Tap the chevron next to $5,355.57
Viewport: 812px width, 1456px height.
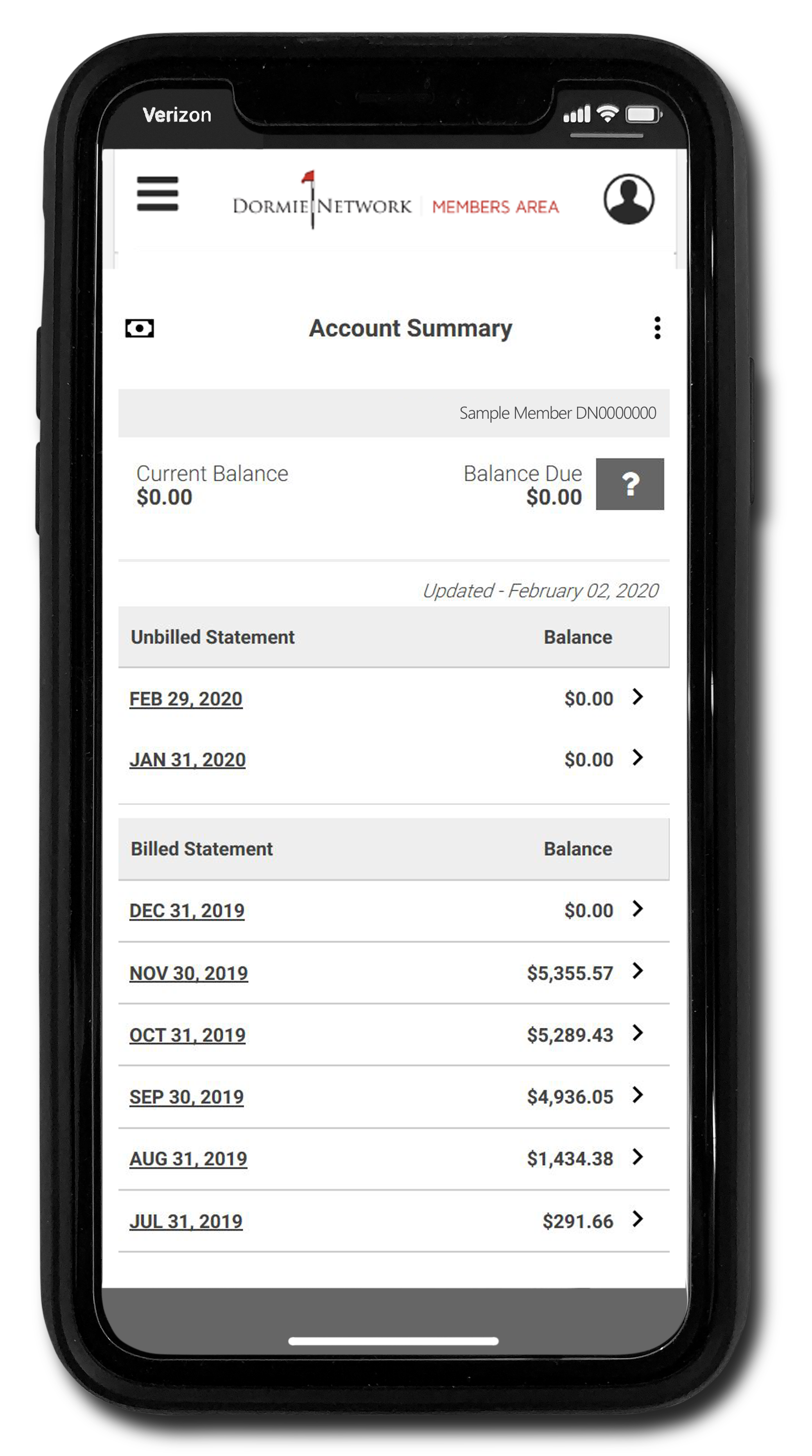pyautogui.click(x=637, y=971)
